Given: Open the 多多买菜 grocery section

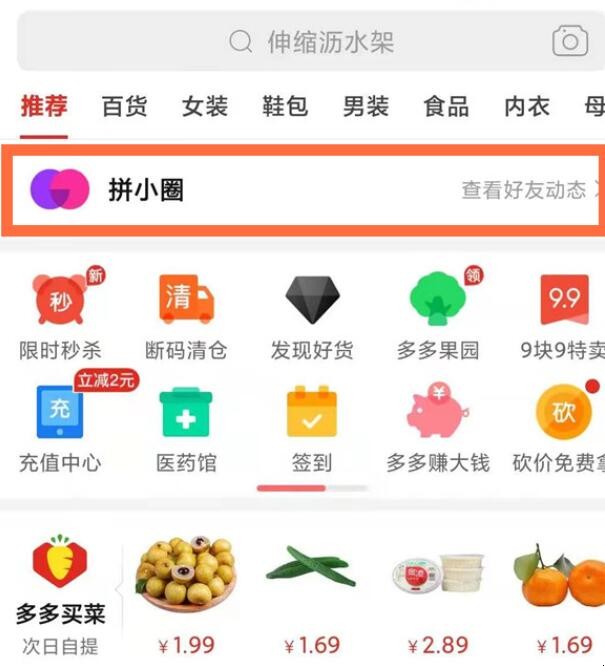Looking at the screenshot, I should [60, 590].
